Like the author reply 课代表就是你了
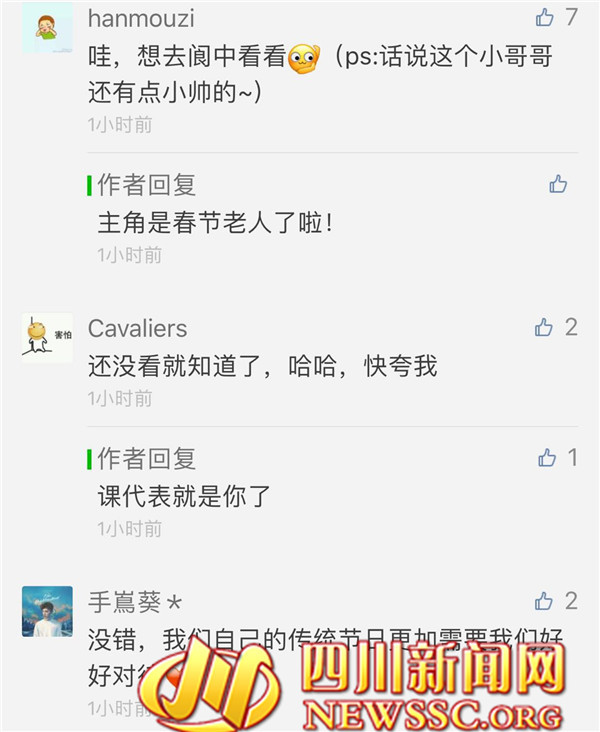 click(x=547, y=458)
